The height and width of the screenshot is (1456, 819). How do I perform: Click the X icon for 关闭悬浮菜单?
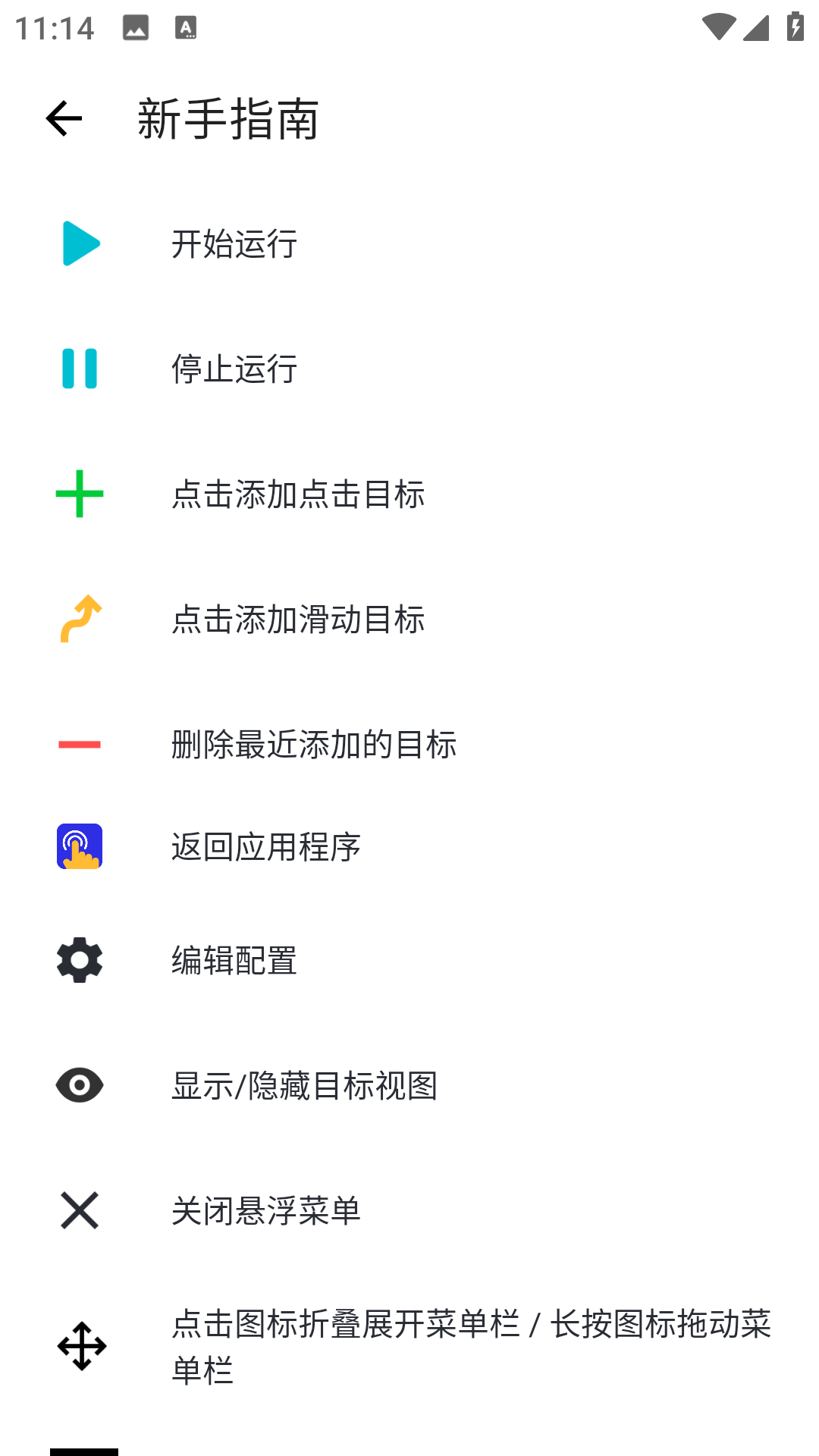tap(79, 1210)
